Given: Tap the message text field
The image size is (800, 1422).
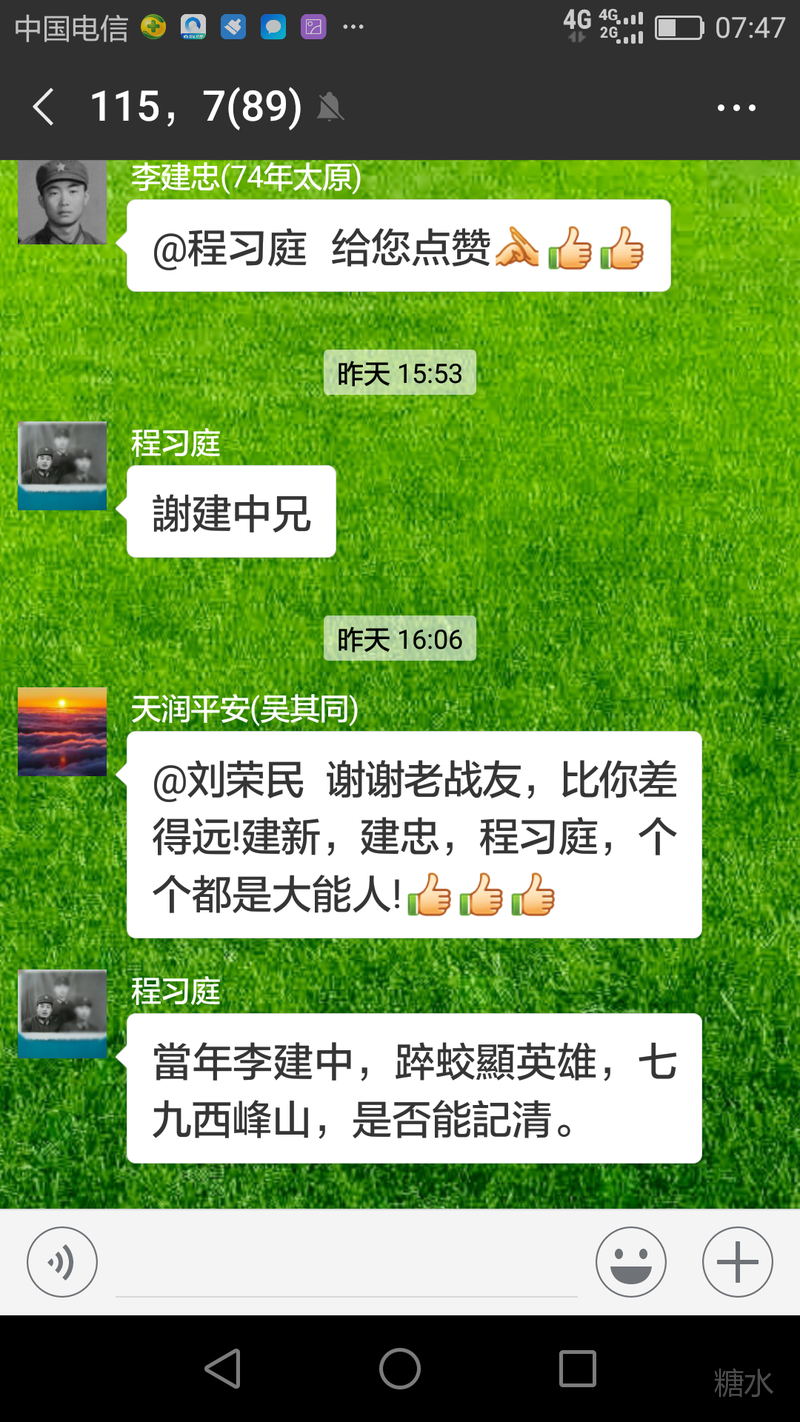Looking at the screenshot, I should pyautogui.click(x=346, y=1264).
